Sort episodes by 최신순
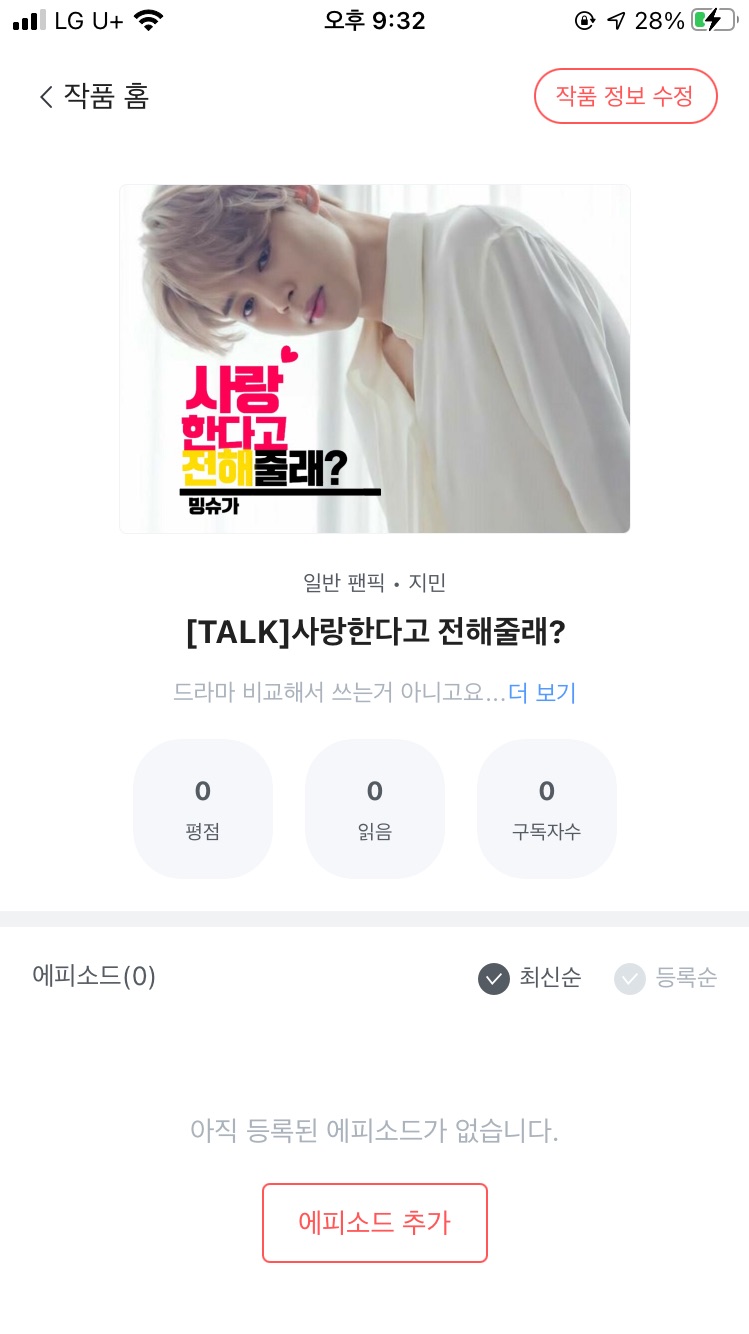The height and width of the screenshot is (1334, 749). click(x=529, y=978)
